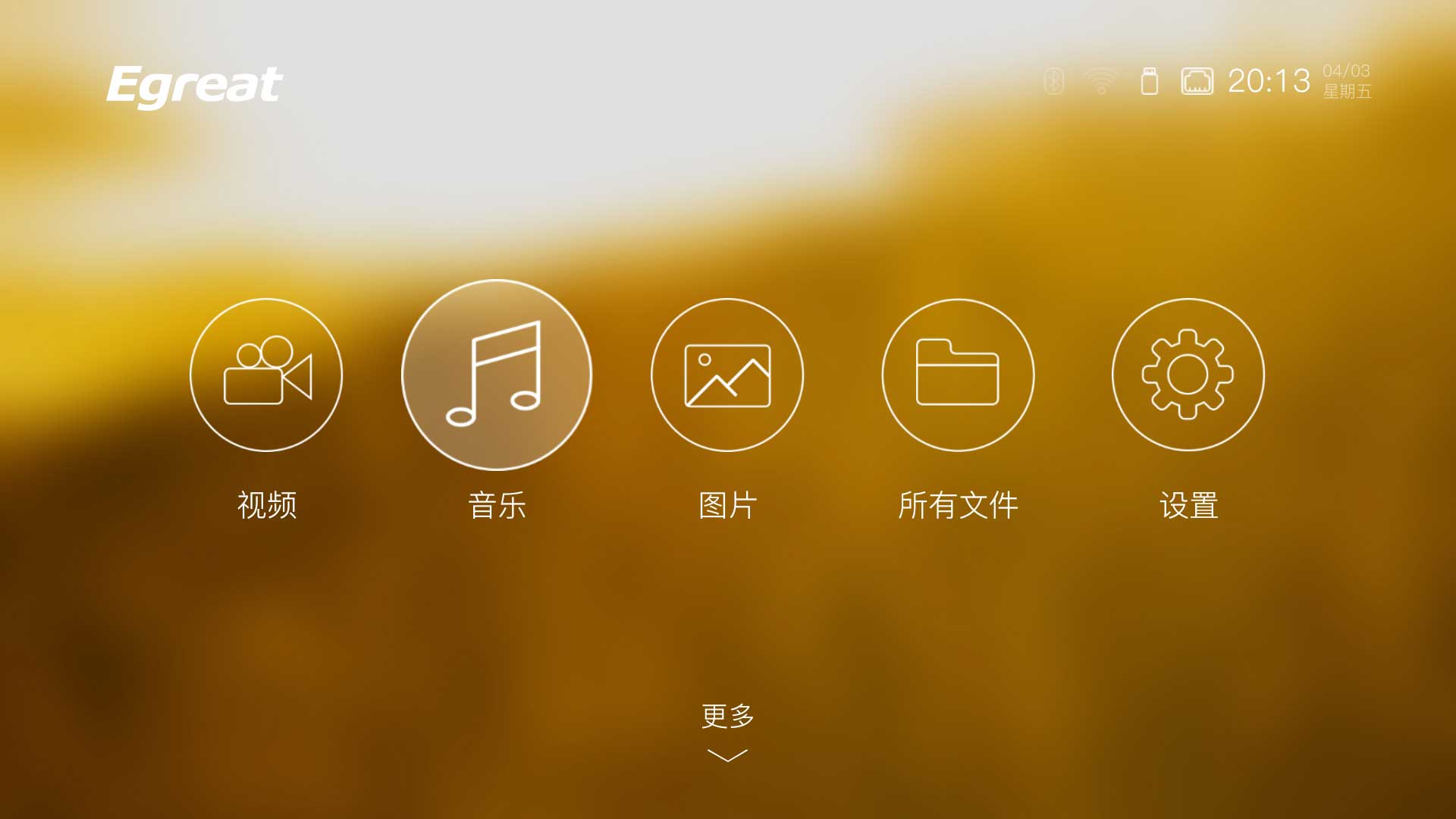Browse 所有文件 all files
The width and height of the screenshot is (1456, 819).
[x=958, y=375]
